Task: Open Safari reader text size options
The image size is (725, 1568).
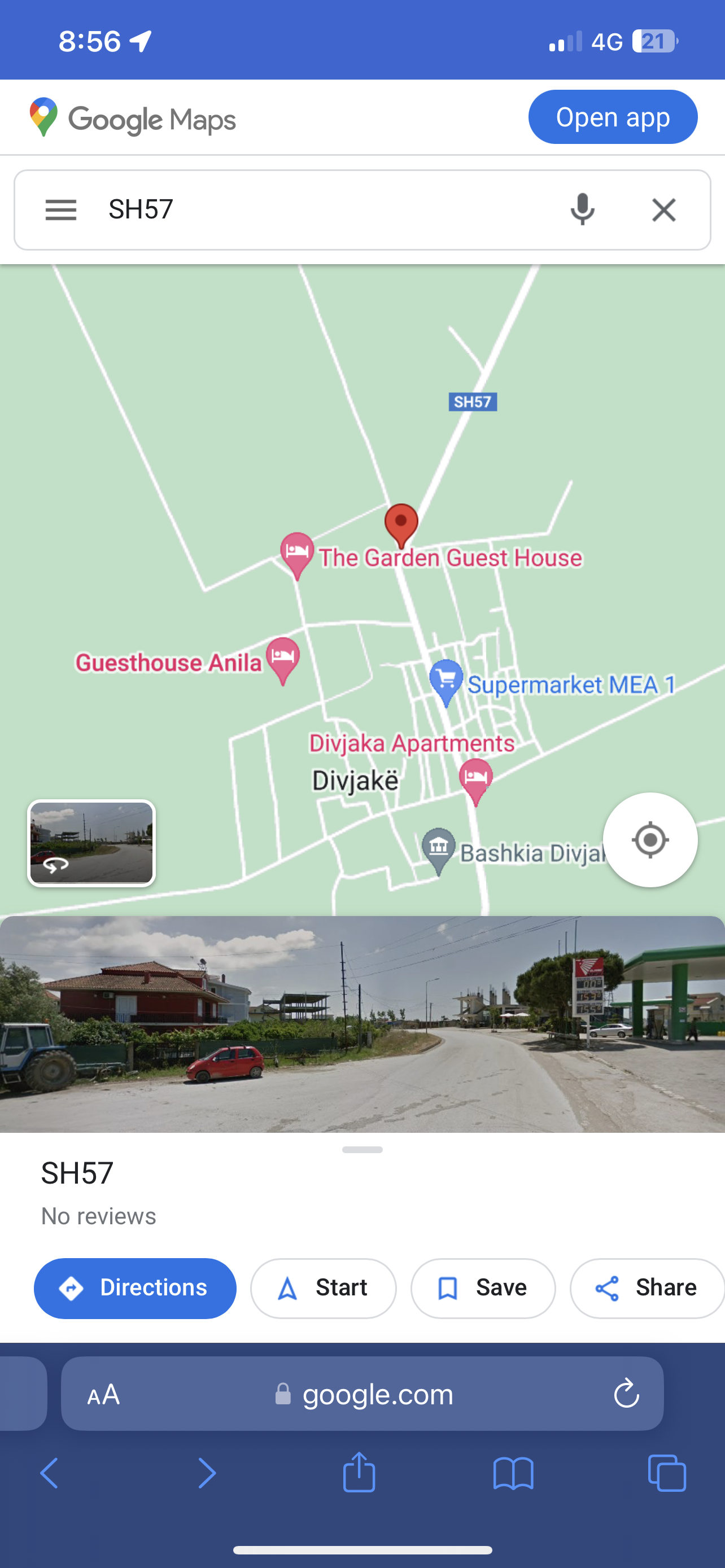Action: coord(103,1394)
